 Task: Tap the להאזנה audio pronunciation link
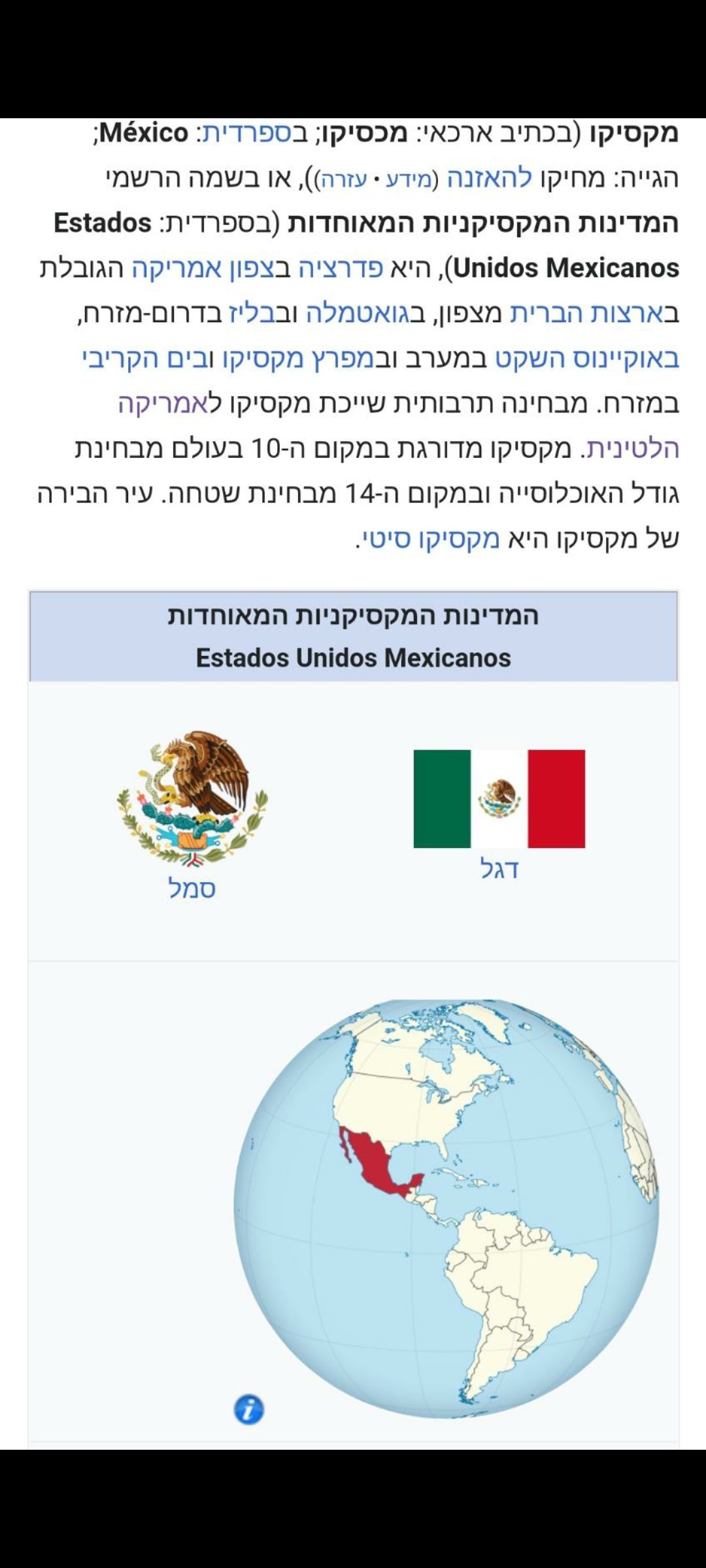coord(489,178)
